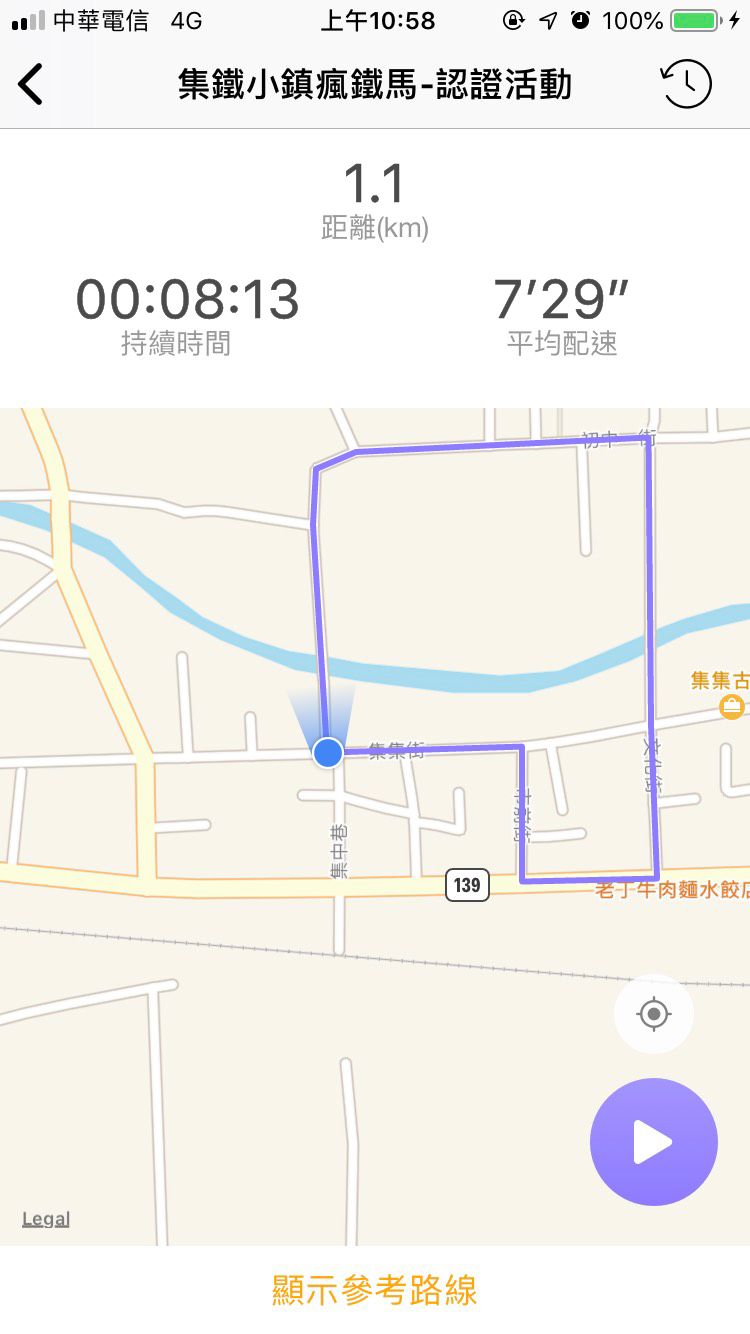
Task: Tap the blue current-position dot on the map
Action: coord(328,752)
